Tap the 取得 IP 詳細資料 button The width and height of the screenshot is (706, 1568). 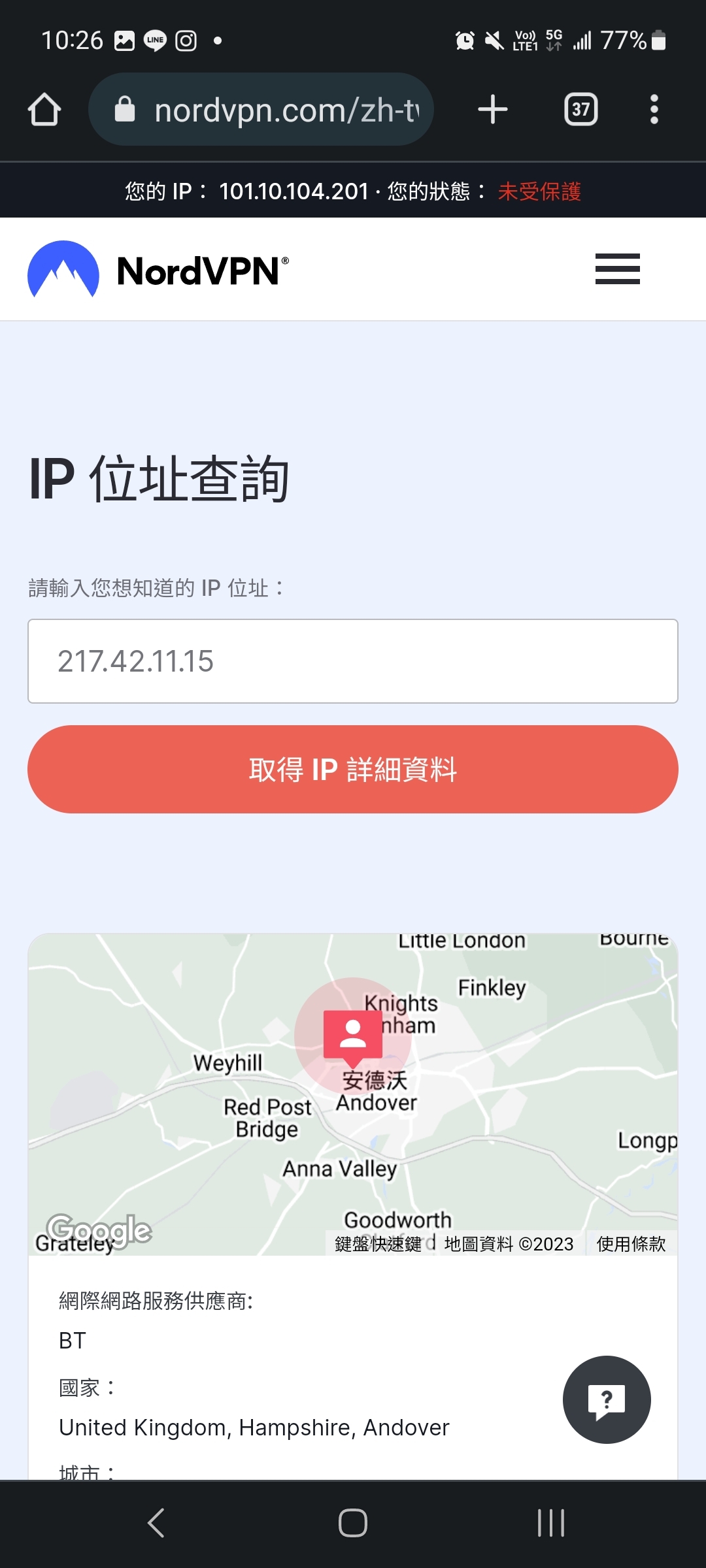coord(353,769)
